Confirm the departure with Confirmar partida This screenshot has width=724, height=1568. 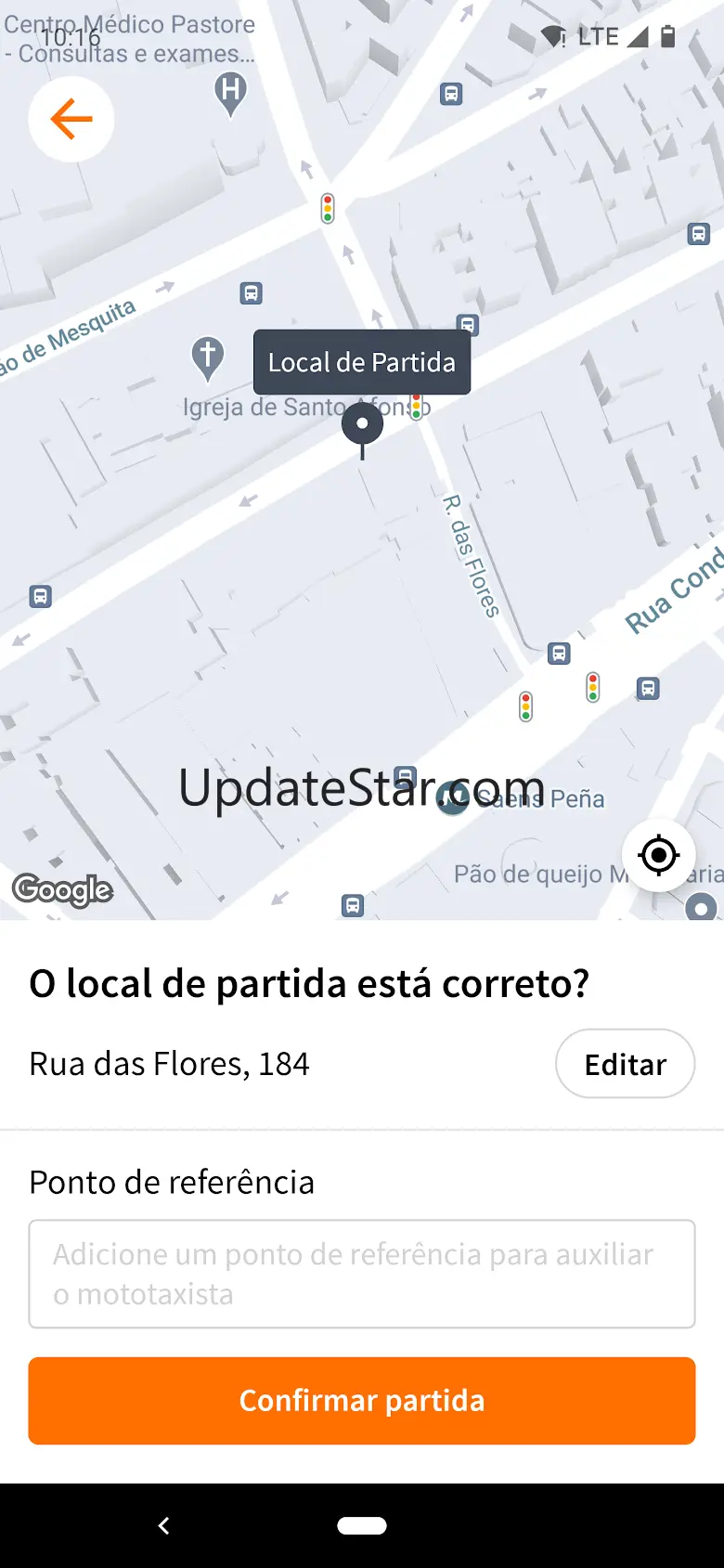(362, 1400)
